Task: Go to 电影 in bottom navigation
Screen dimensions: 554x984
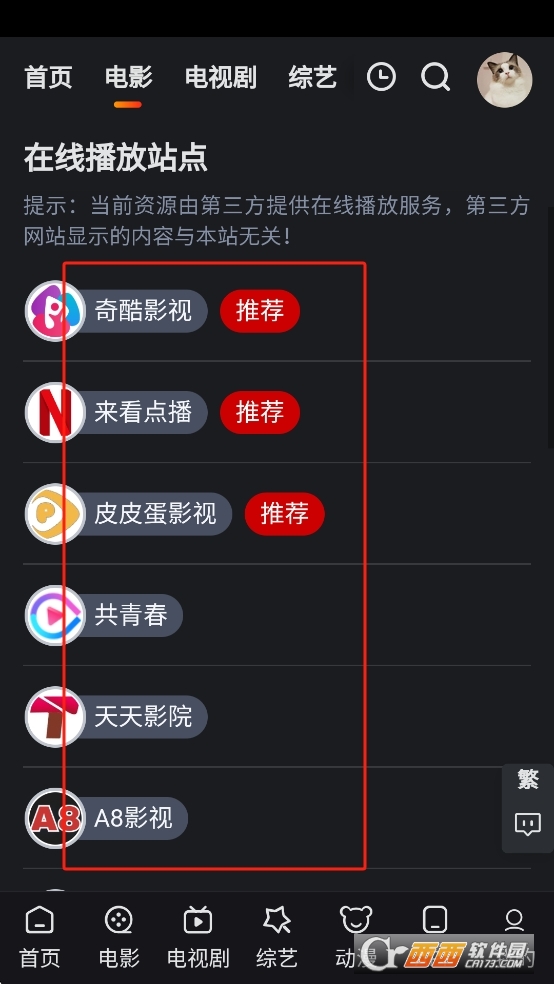Action: click(x=119, y=938)
